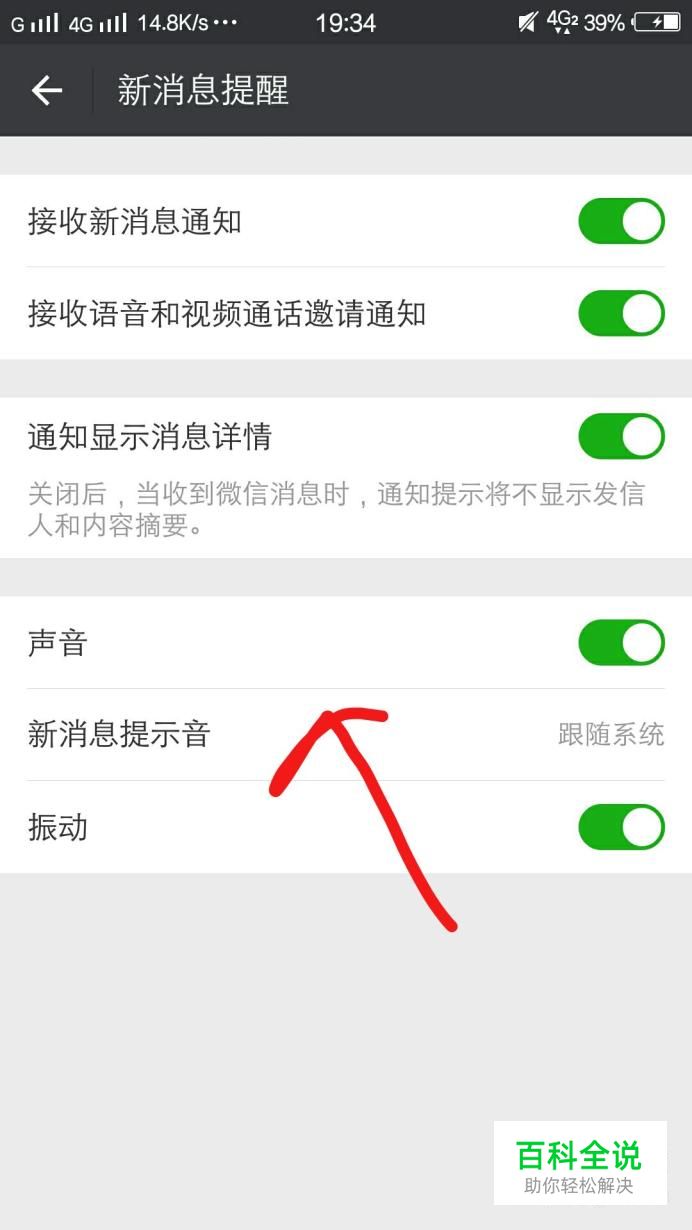Switch off the 声音 toggle

pyautogui.click(x=621, y=642)
